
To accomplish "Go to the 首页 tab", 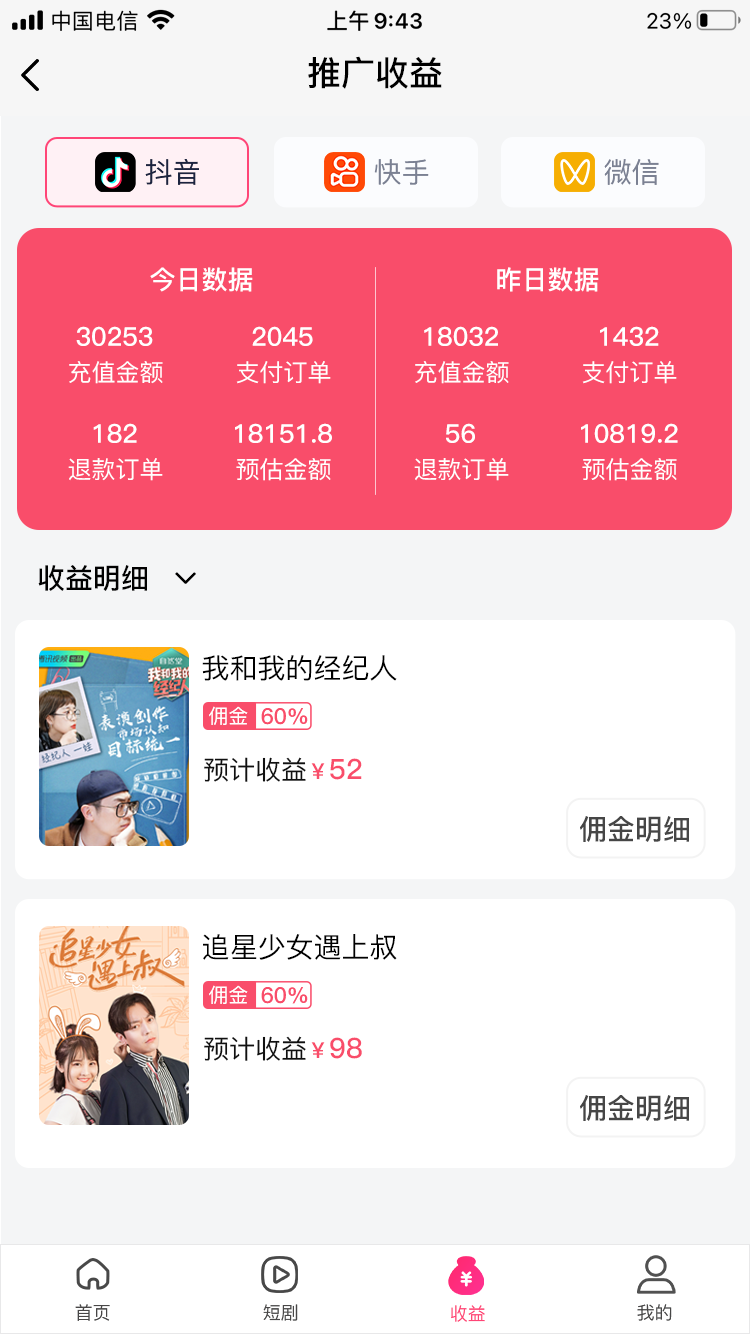I will click(93, 1289).
